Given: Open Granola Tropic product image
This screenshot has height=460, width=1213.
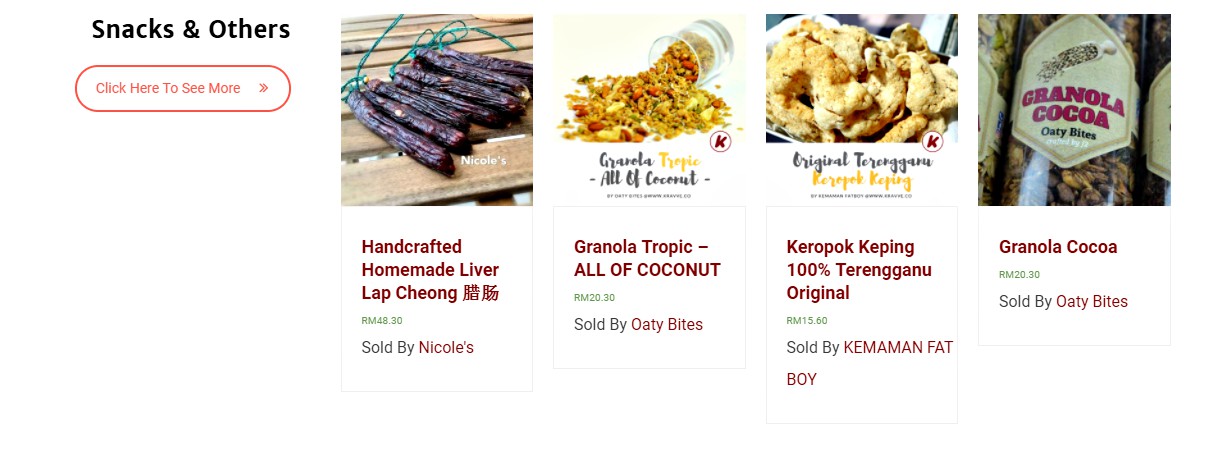Looking at the screenshot, I should pyautogui.click(x=649, y=110).
